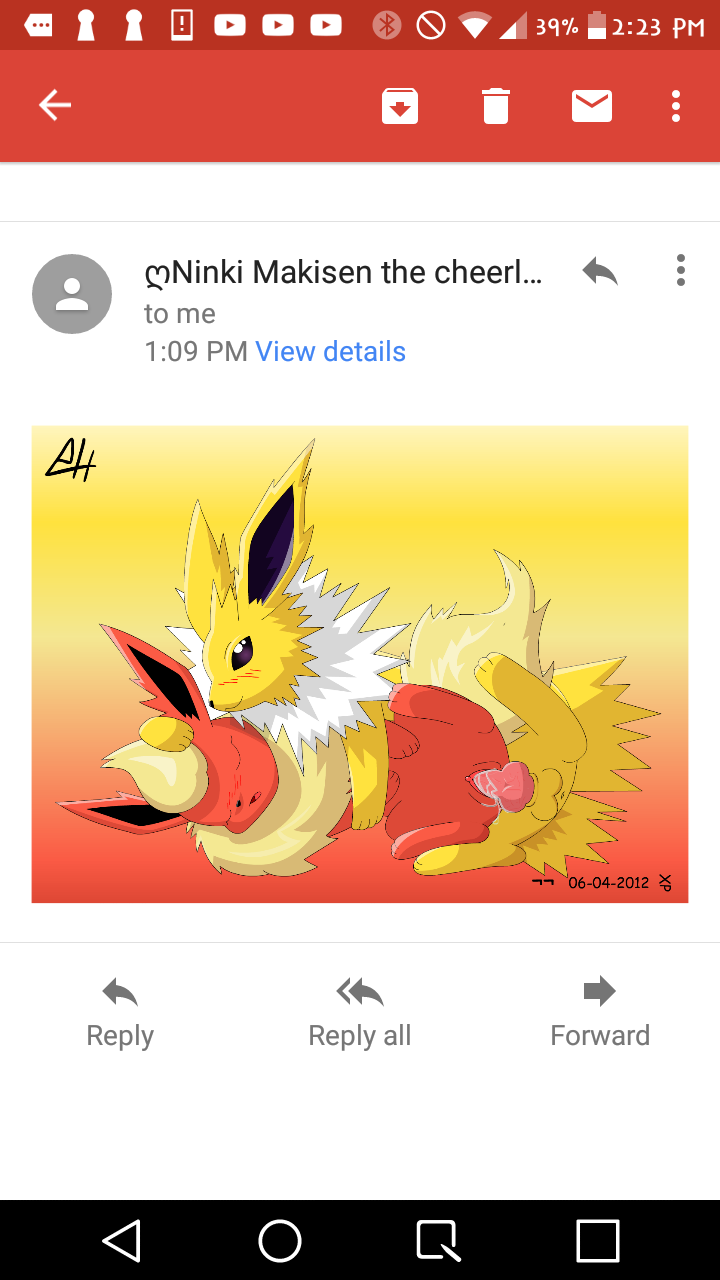Tap the reply arrow next to the sender name

[600, 271]
